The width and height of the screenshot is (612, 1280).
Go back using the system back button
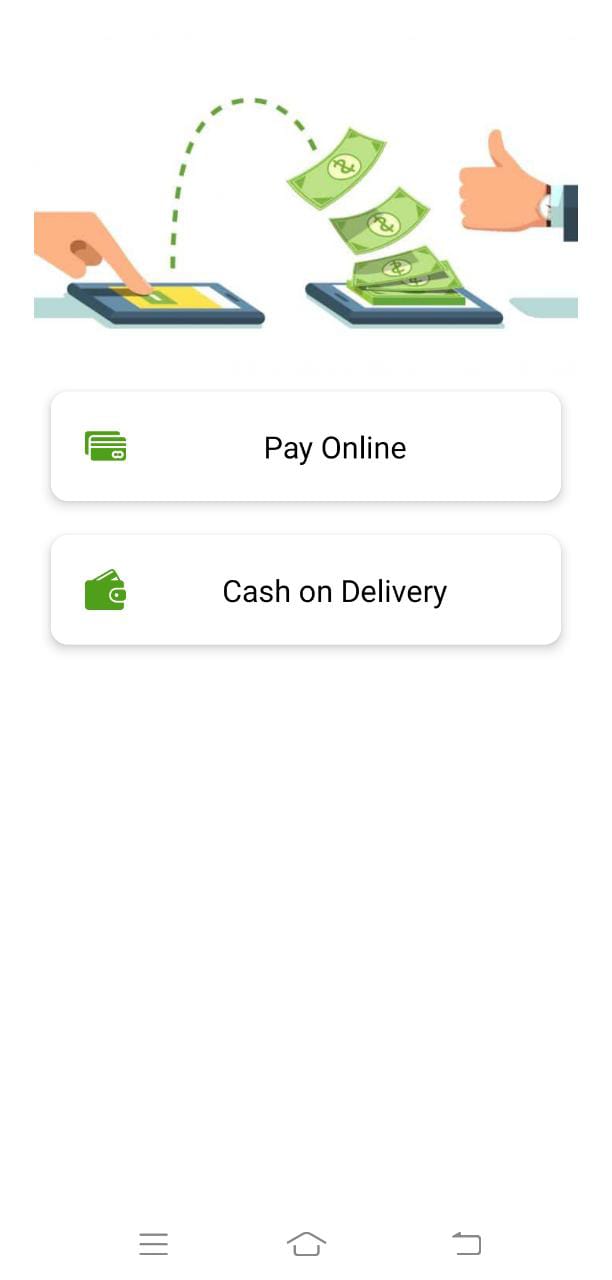pyautogui.click(x=467, y=1244)
